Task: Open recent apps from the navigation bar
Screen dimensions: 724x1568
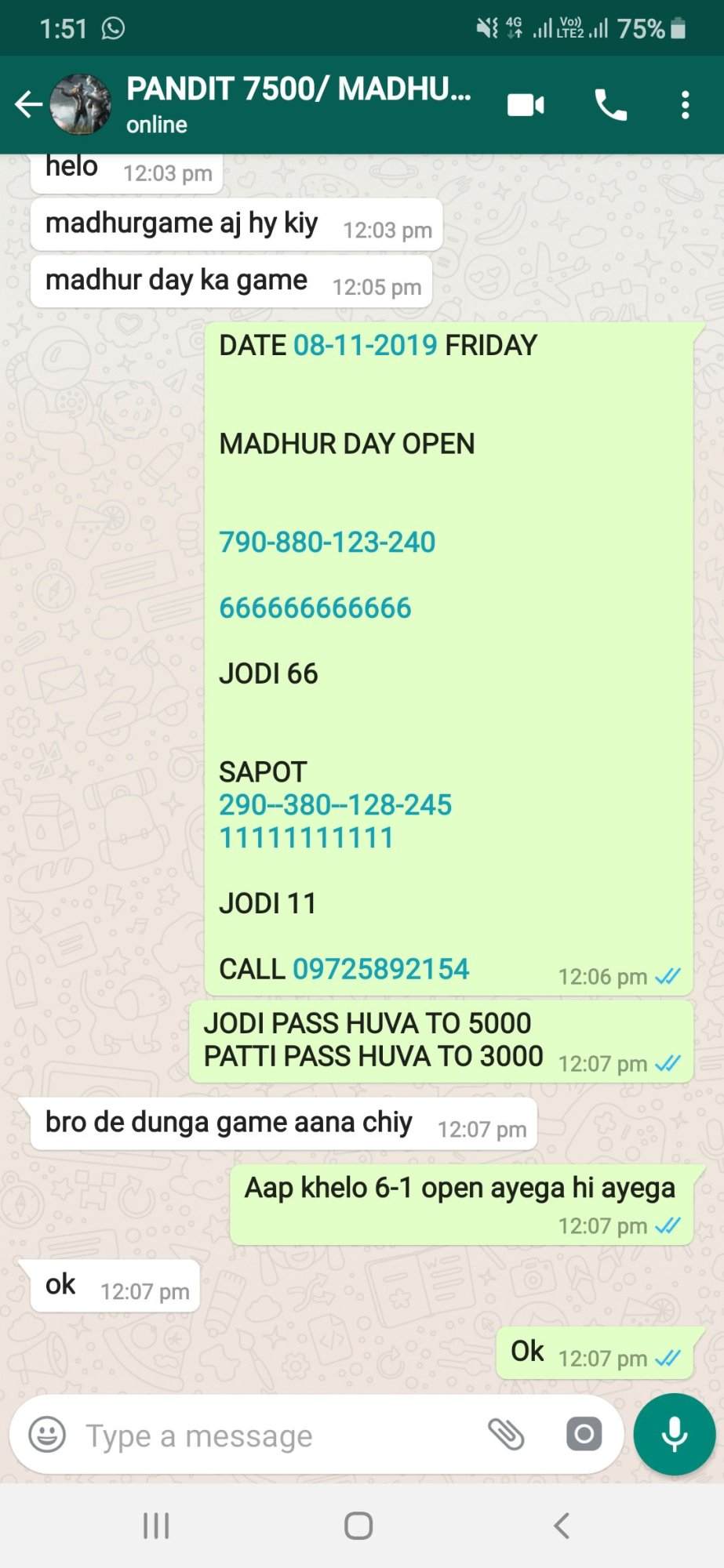Action: [156, 1526]
